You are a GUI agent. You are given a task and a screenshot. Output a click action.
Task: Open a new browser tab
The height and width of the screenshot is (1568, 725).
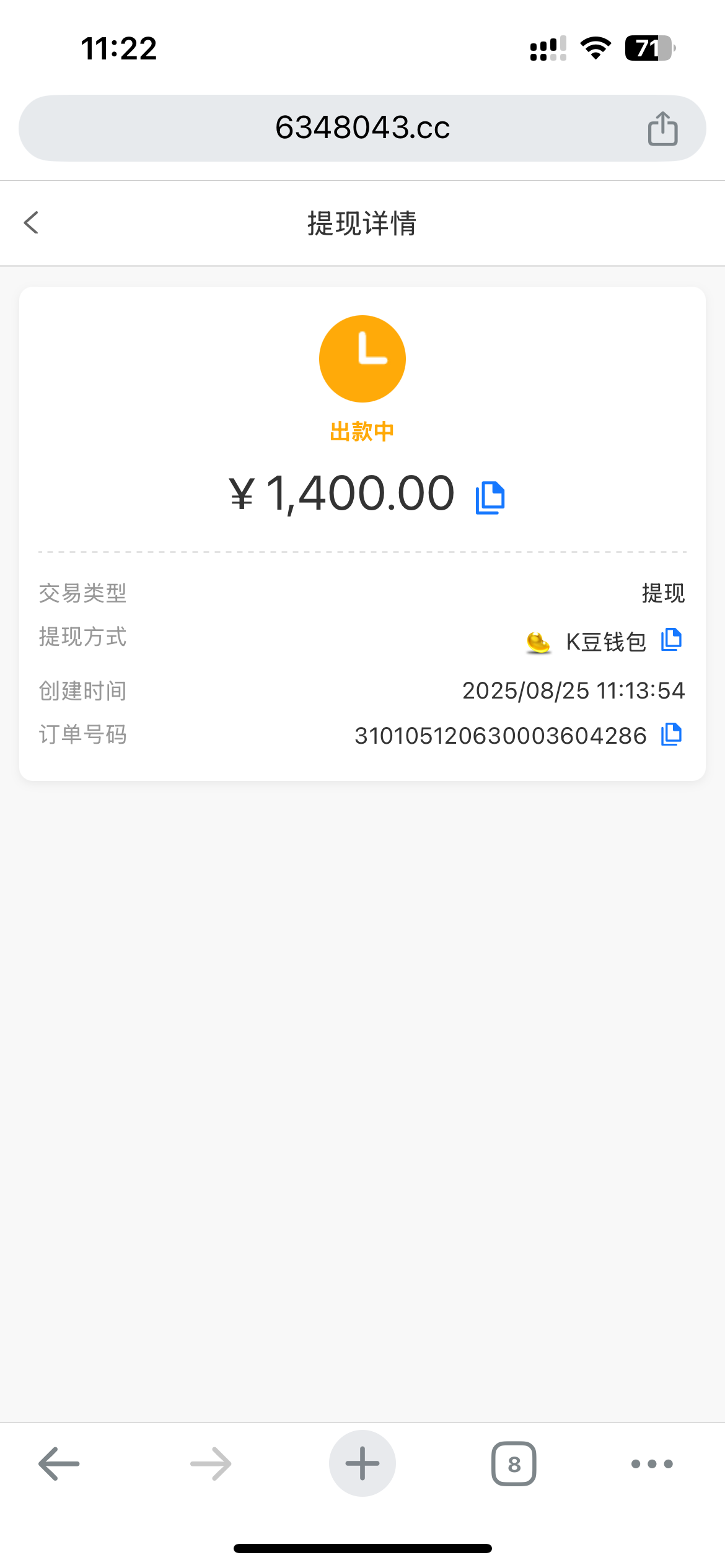click(362, 1464)
